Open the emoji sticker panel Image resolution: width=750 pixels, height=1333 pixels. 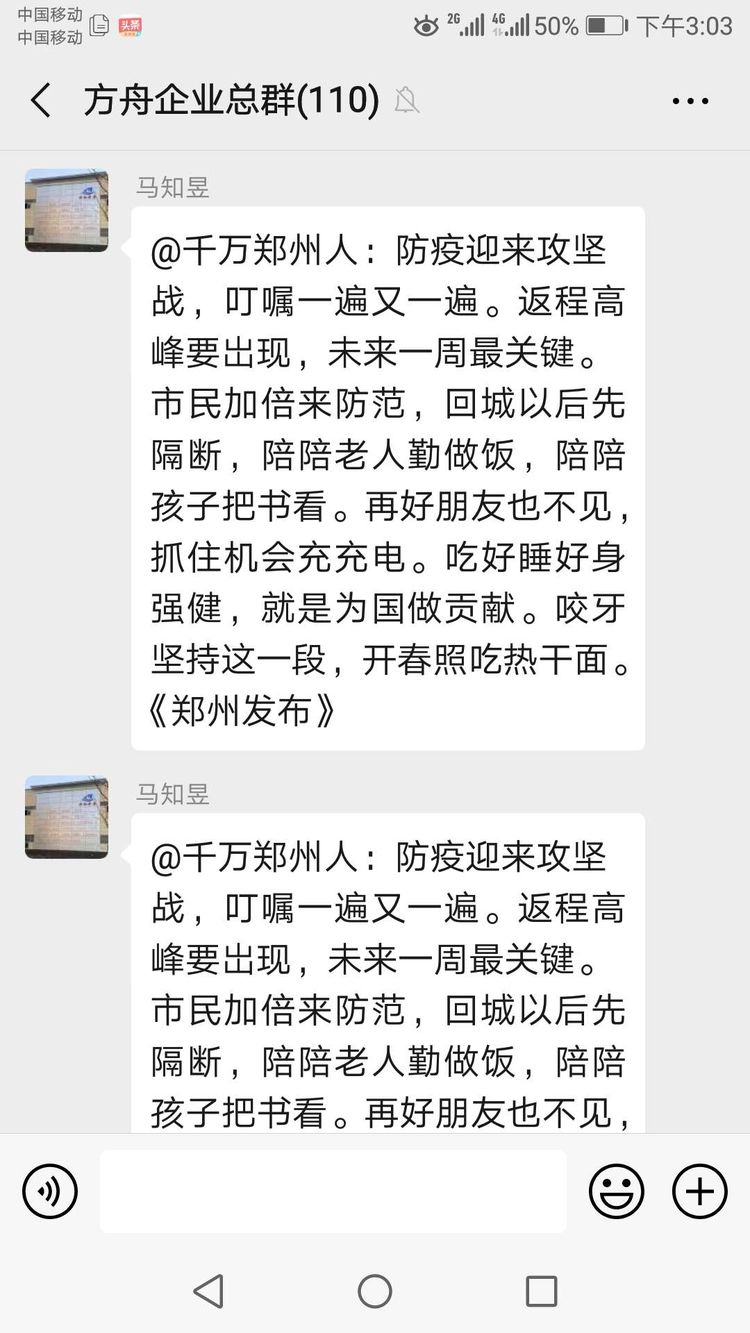coord(616,1191)
